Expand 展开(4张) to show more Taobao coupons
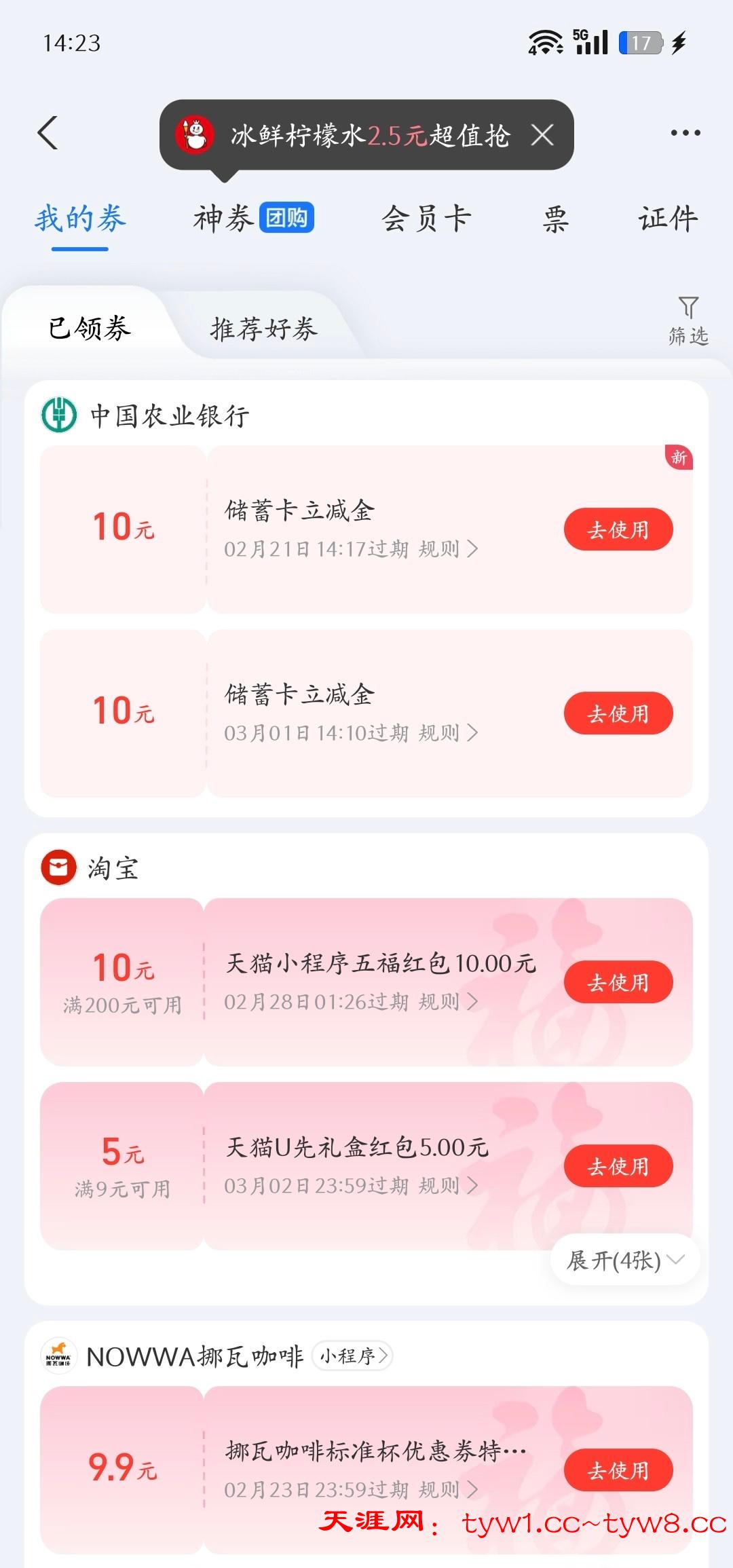This screenshot has width=733, height=1568. click(624, 1261)
